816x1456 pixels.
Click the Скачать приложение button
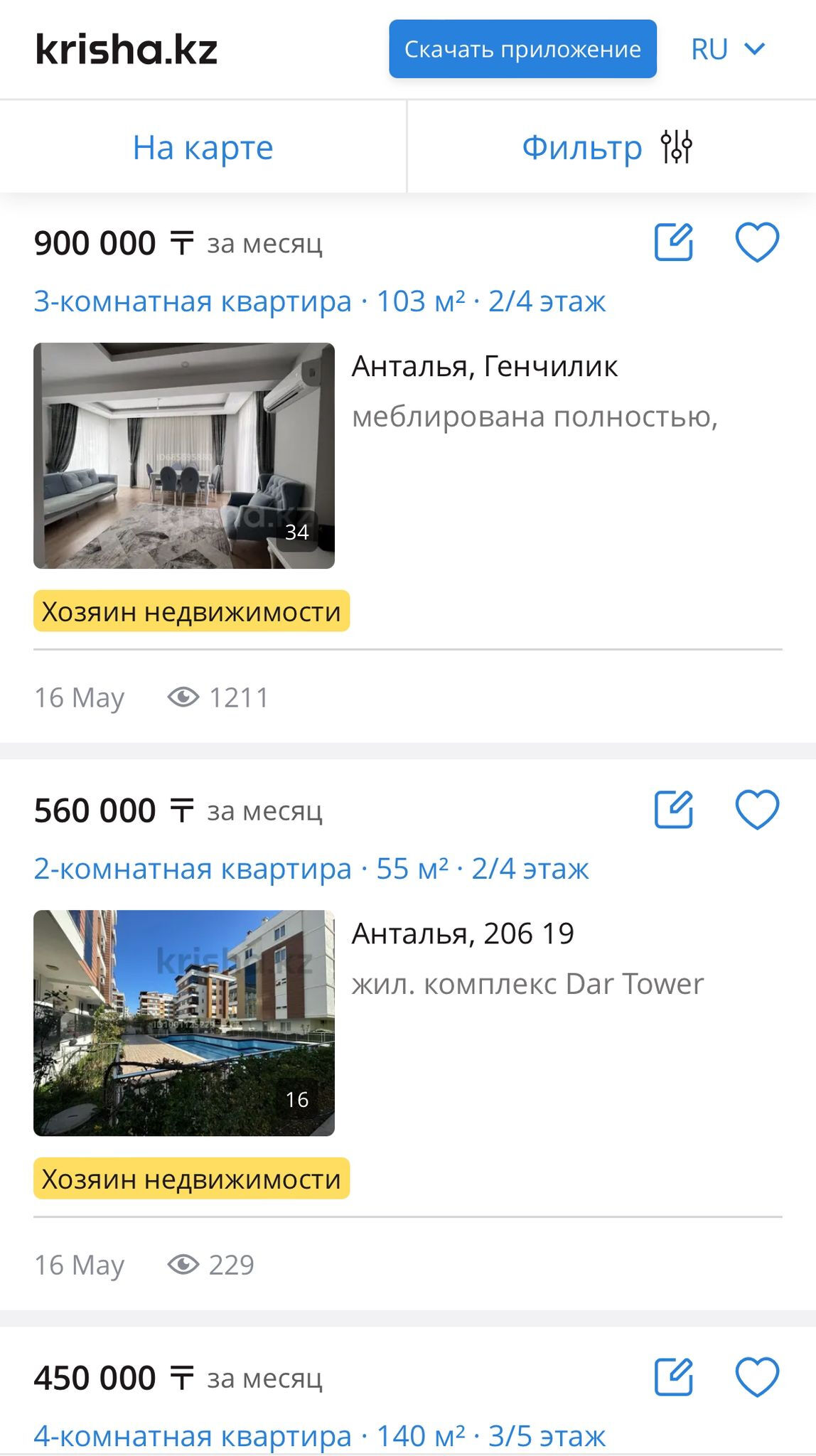(523, 50)
